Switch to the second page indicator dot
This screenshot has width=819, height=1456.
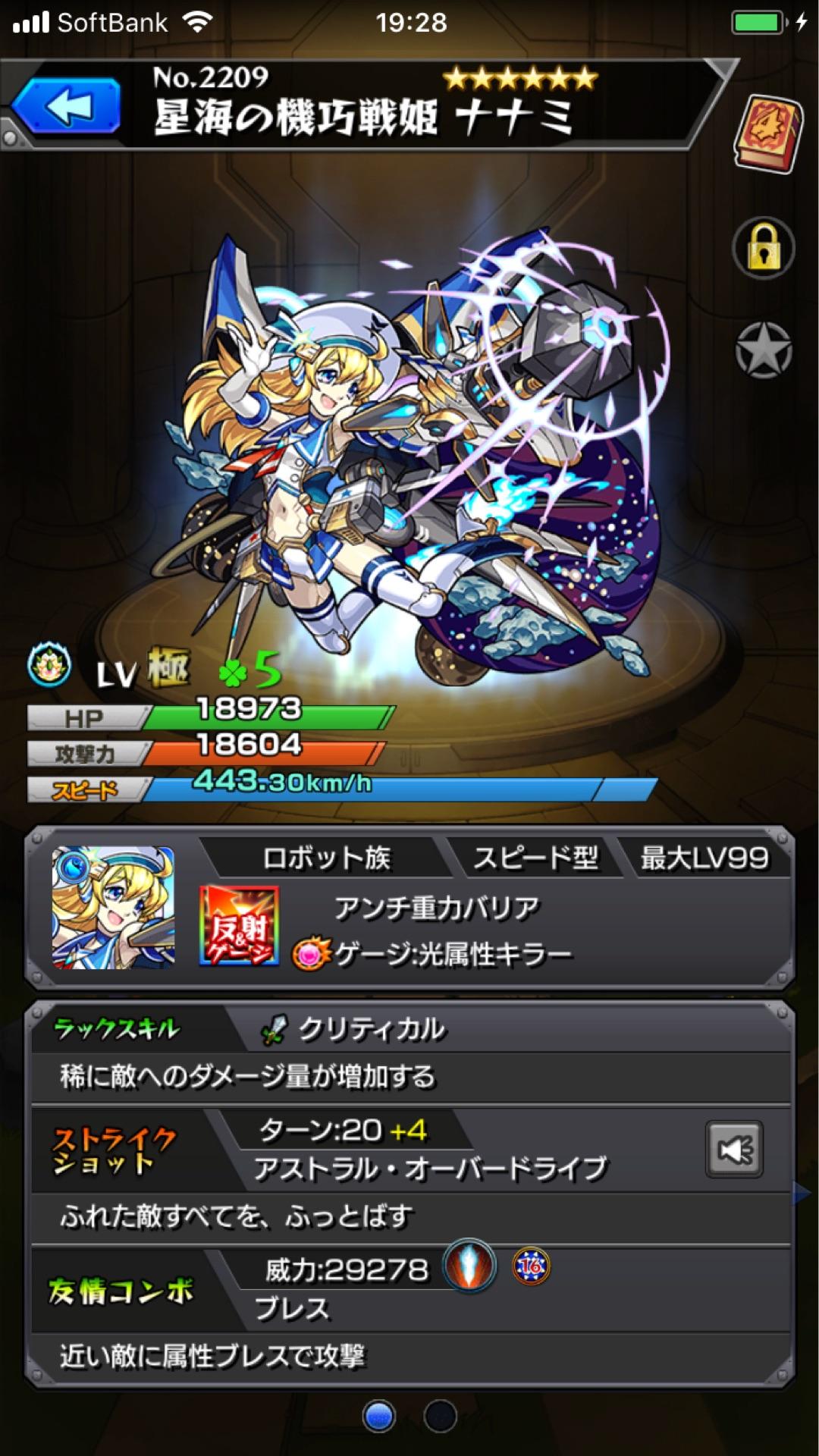click(440, 1415)
